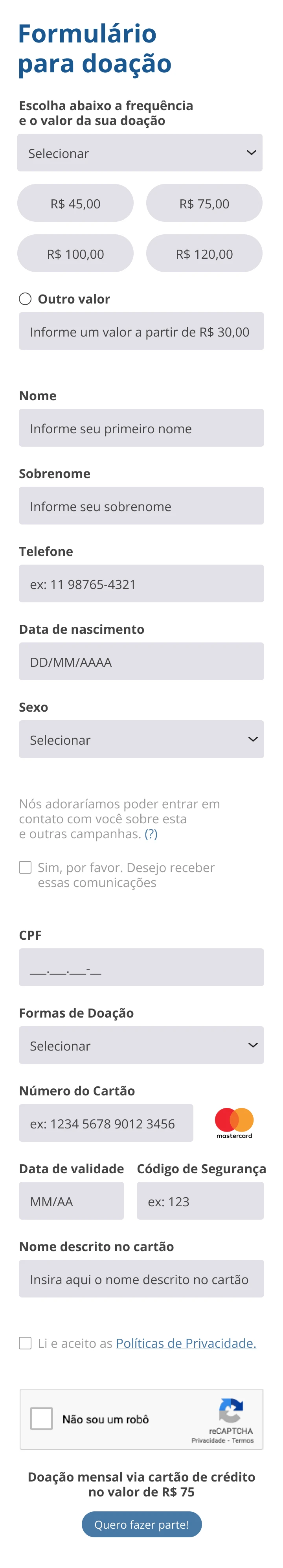The image size is (283, 1568).
Task: Choose the R$ 75,00 donation amount
Action: point(204,203)
